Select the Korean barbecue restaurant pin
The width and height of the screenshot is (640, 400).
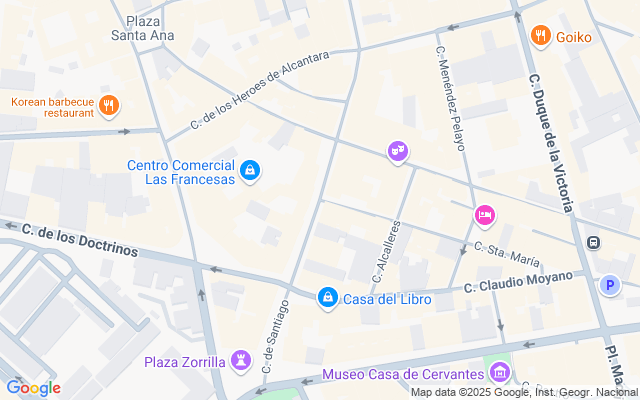click(x=109, y=106)
